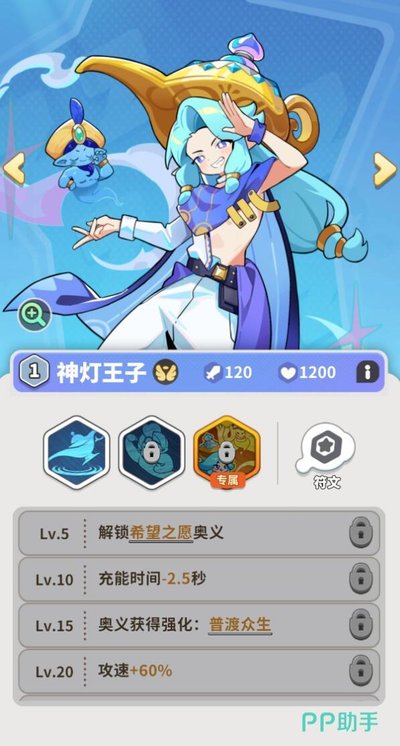400x746 pixels.
Task: Open the info icon beside 1200 health
Action: [368, 372]
